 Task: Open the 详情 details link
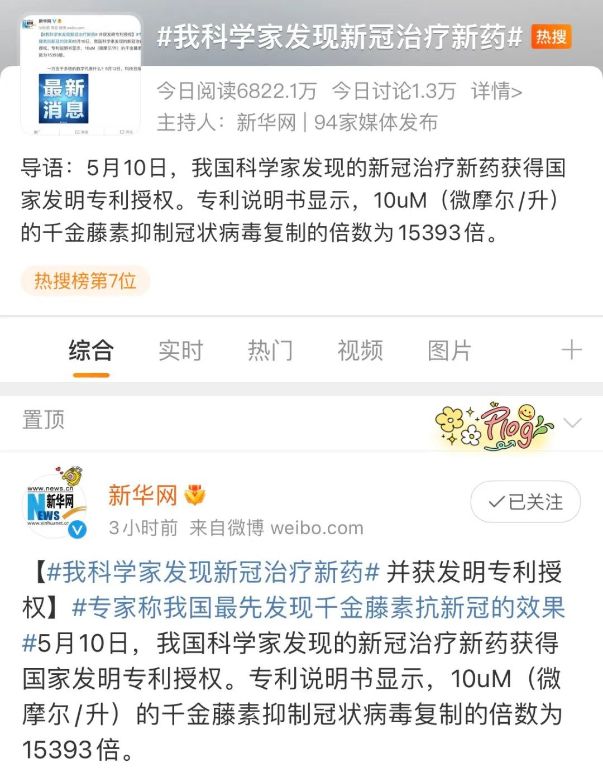coord(498,91)
